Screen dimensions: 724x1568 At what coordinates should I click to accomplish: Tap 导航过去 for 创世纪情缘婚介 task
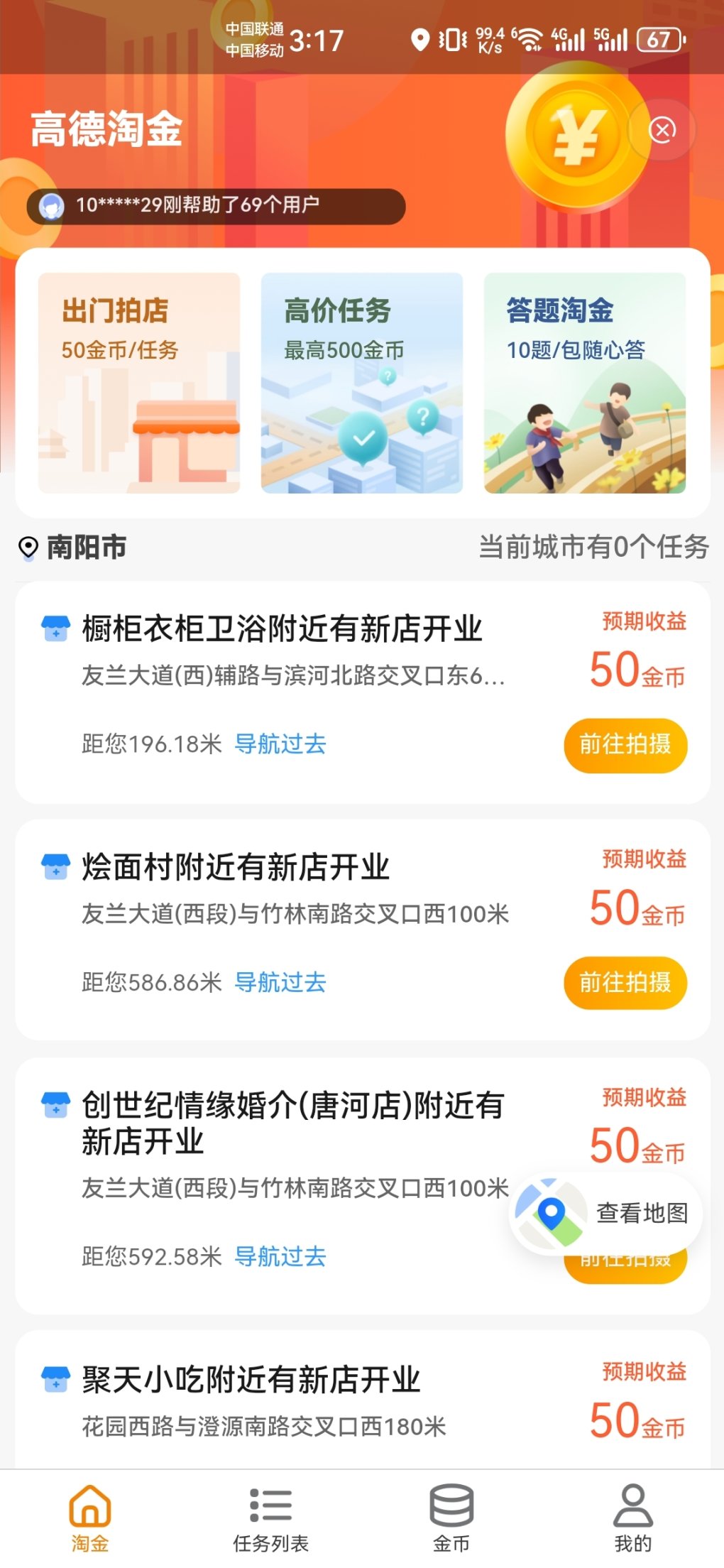[x=280, y=1257]
